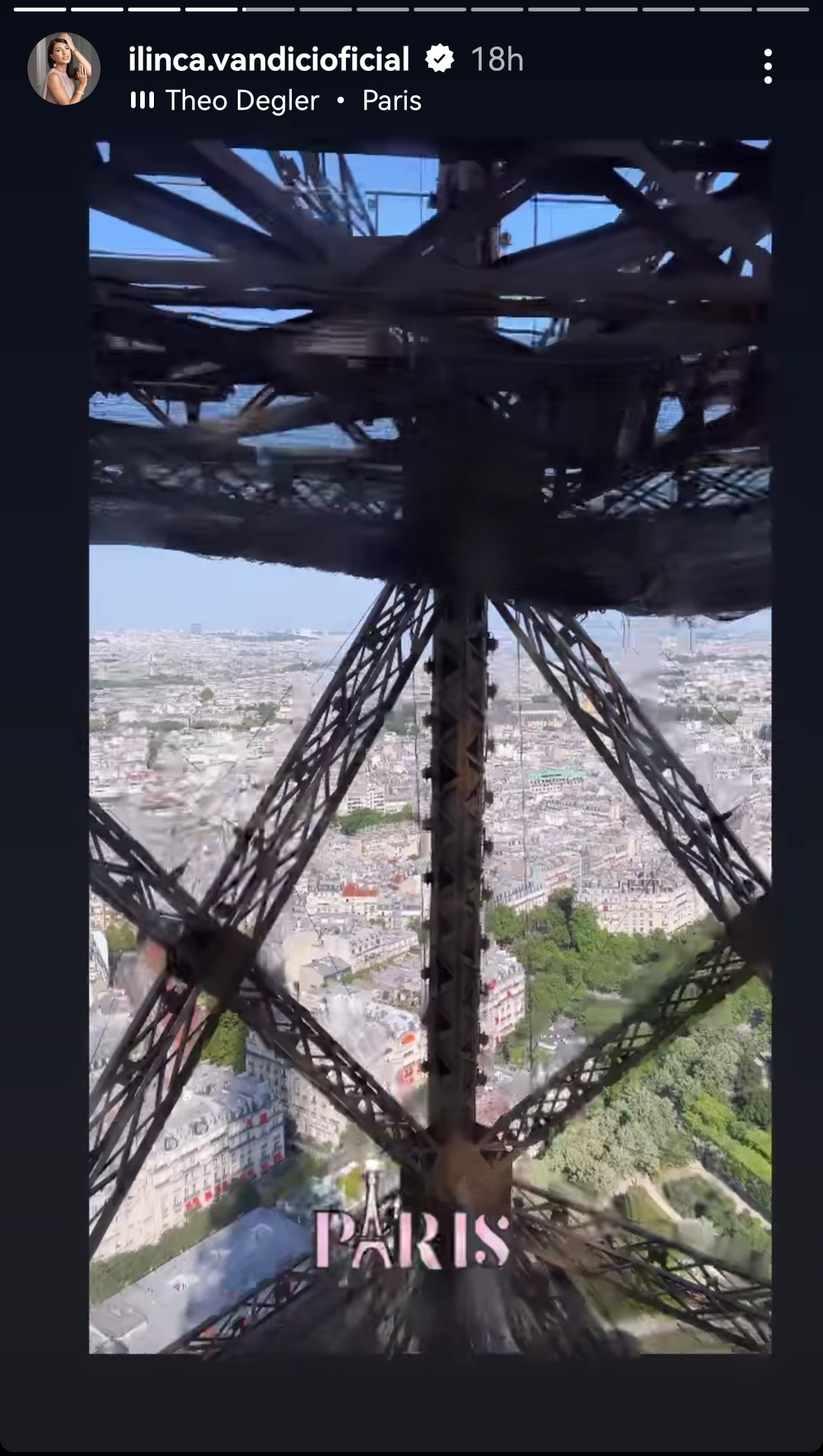Open the ilinca.vandicioficial username link

(268, 59)
